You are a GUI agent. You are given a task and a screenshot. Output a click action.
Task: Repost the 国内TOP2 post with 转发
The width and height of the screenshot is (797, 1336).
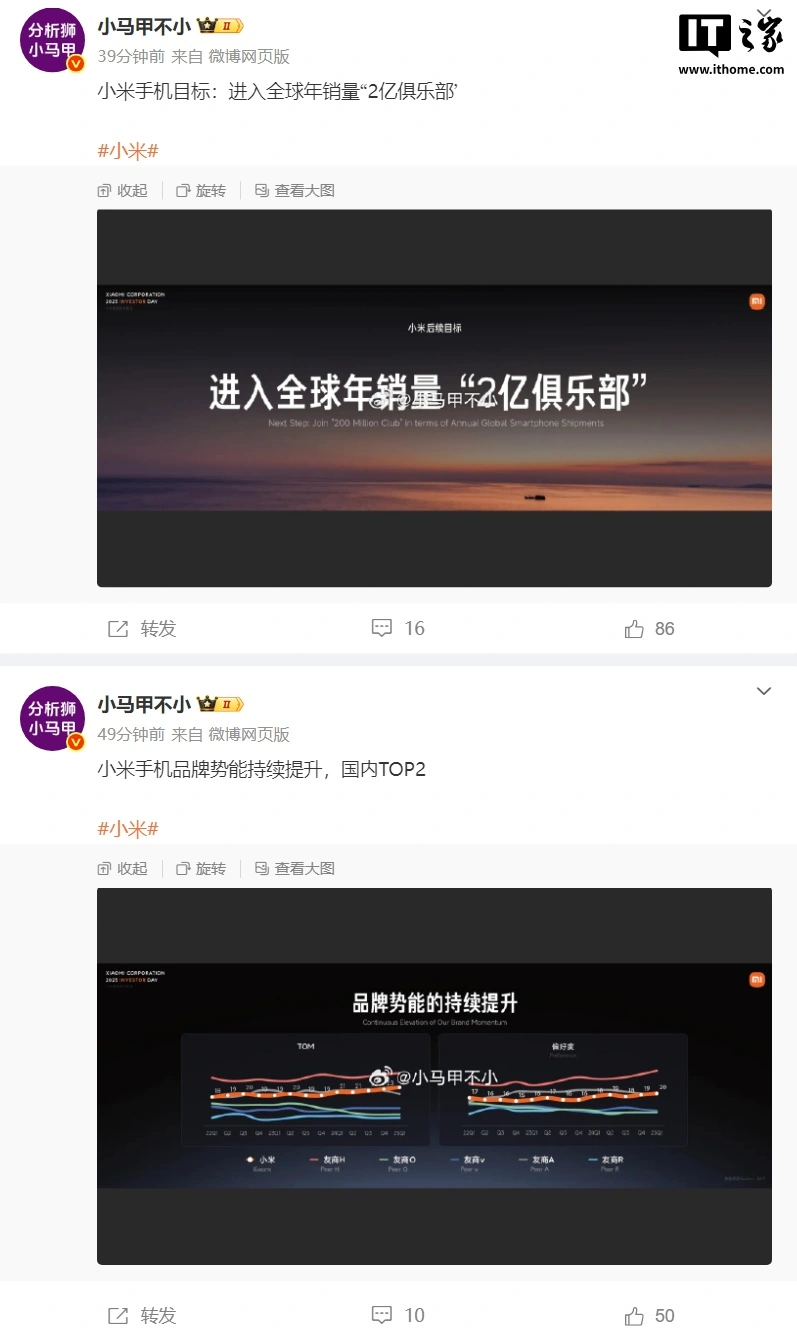[142, 1315]
